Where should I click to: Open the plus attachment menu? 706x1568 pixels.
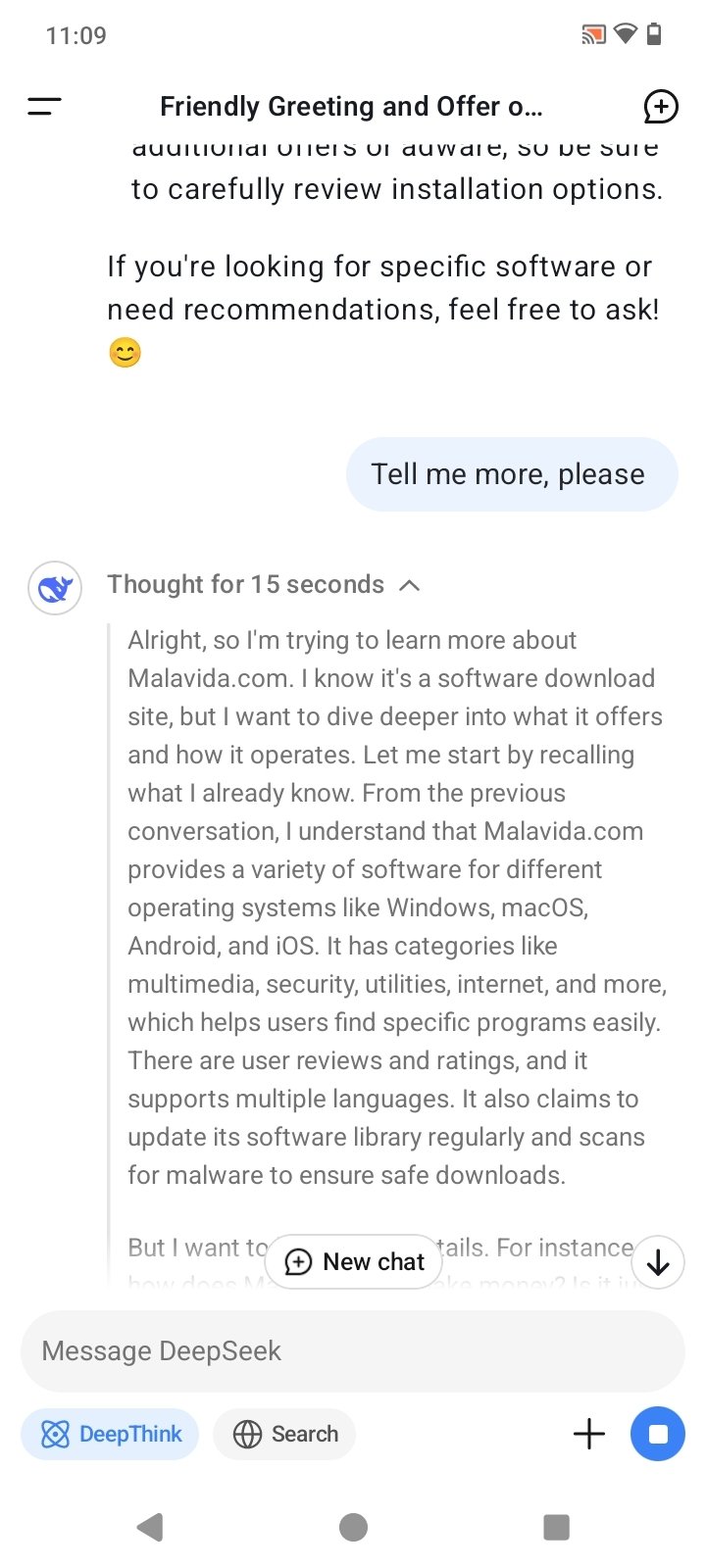pyautogui.click(x=589, y=1434)
